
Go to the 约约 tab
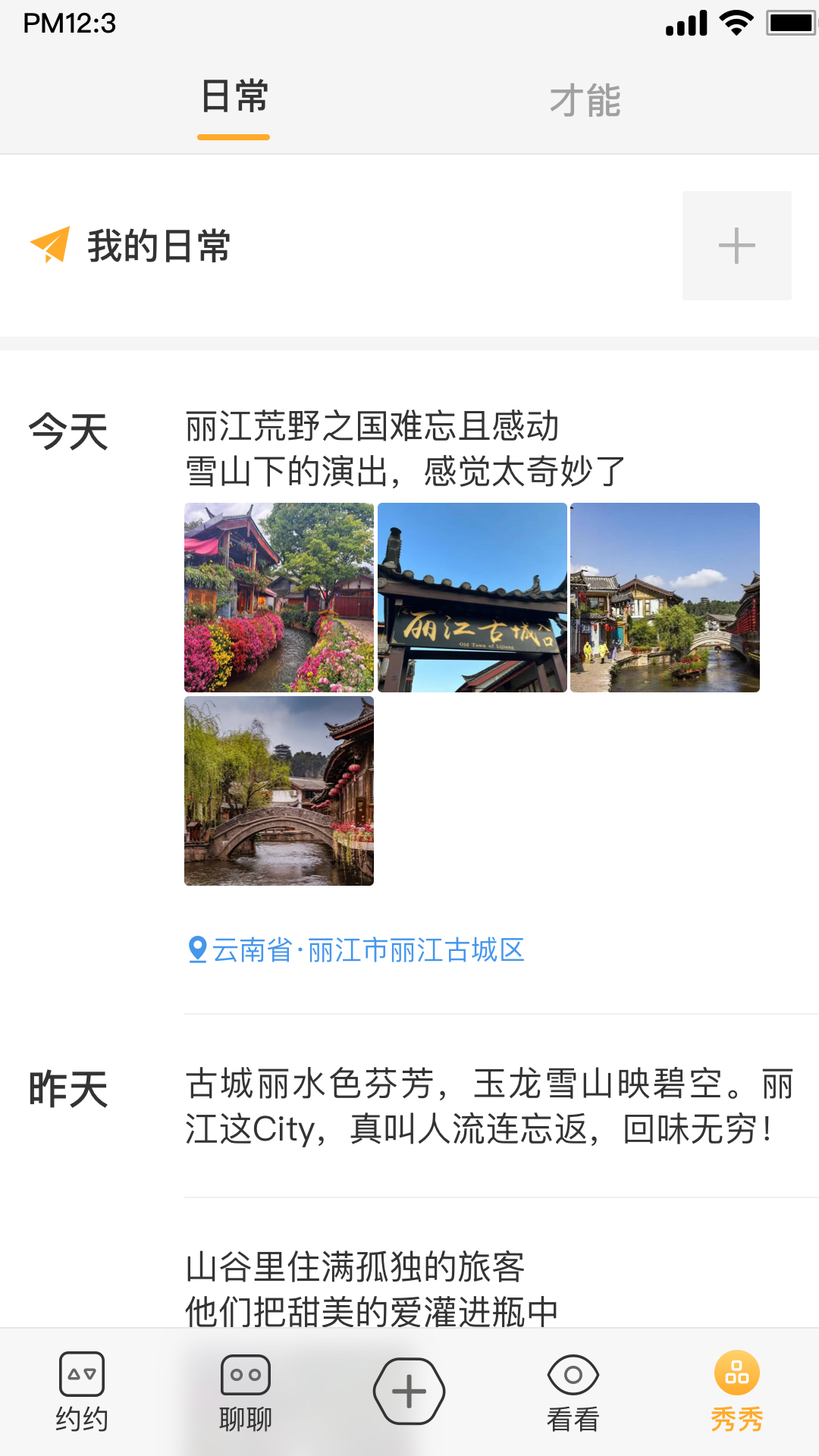pos(82,1392)
